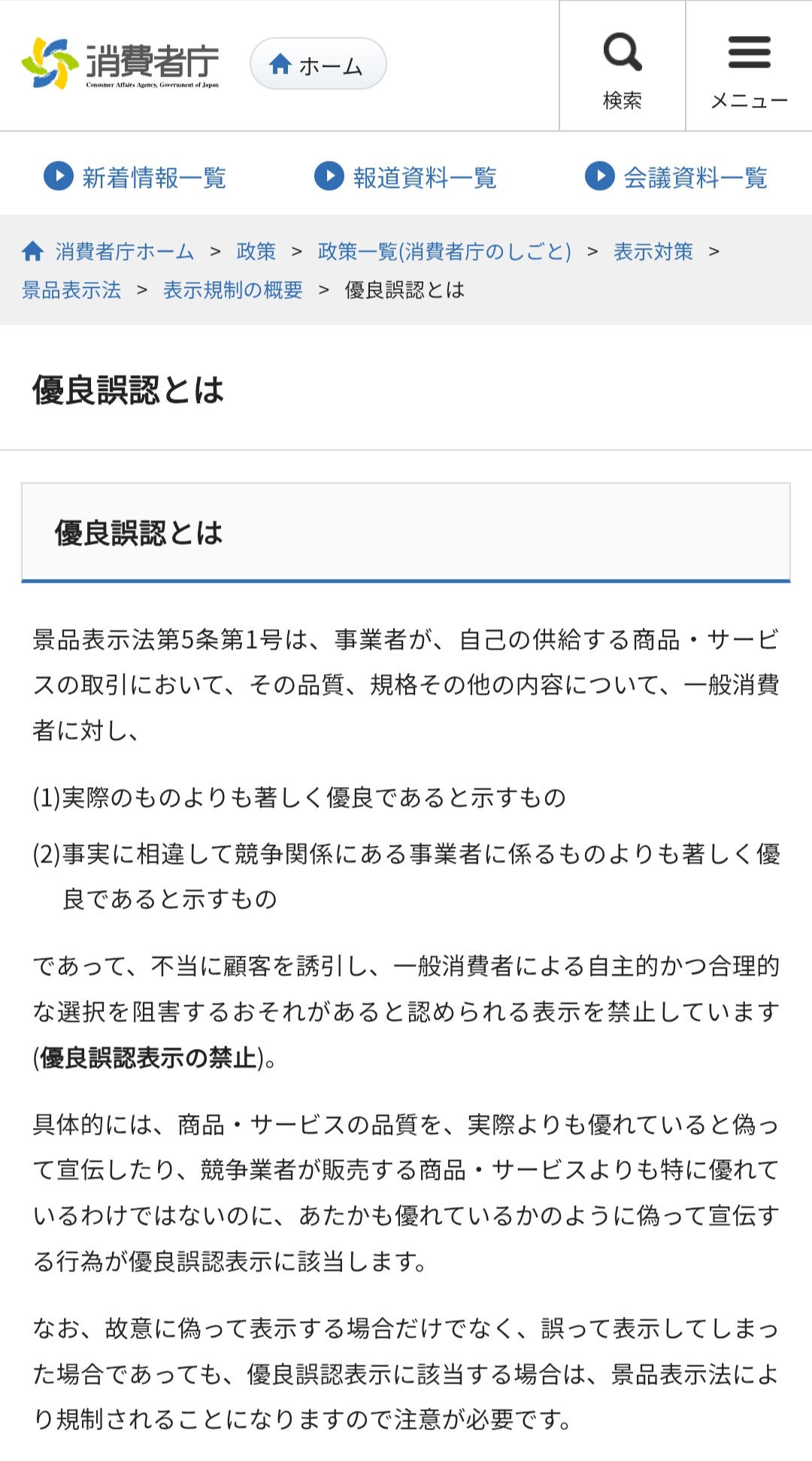This screenshot has width=812, height=1461.
Task: Open the メニュー hamburger menu
Action: pos(749,68)
